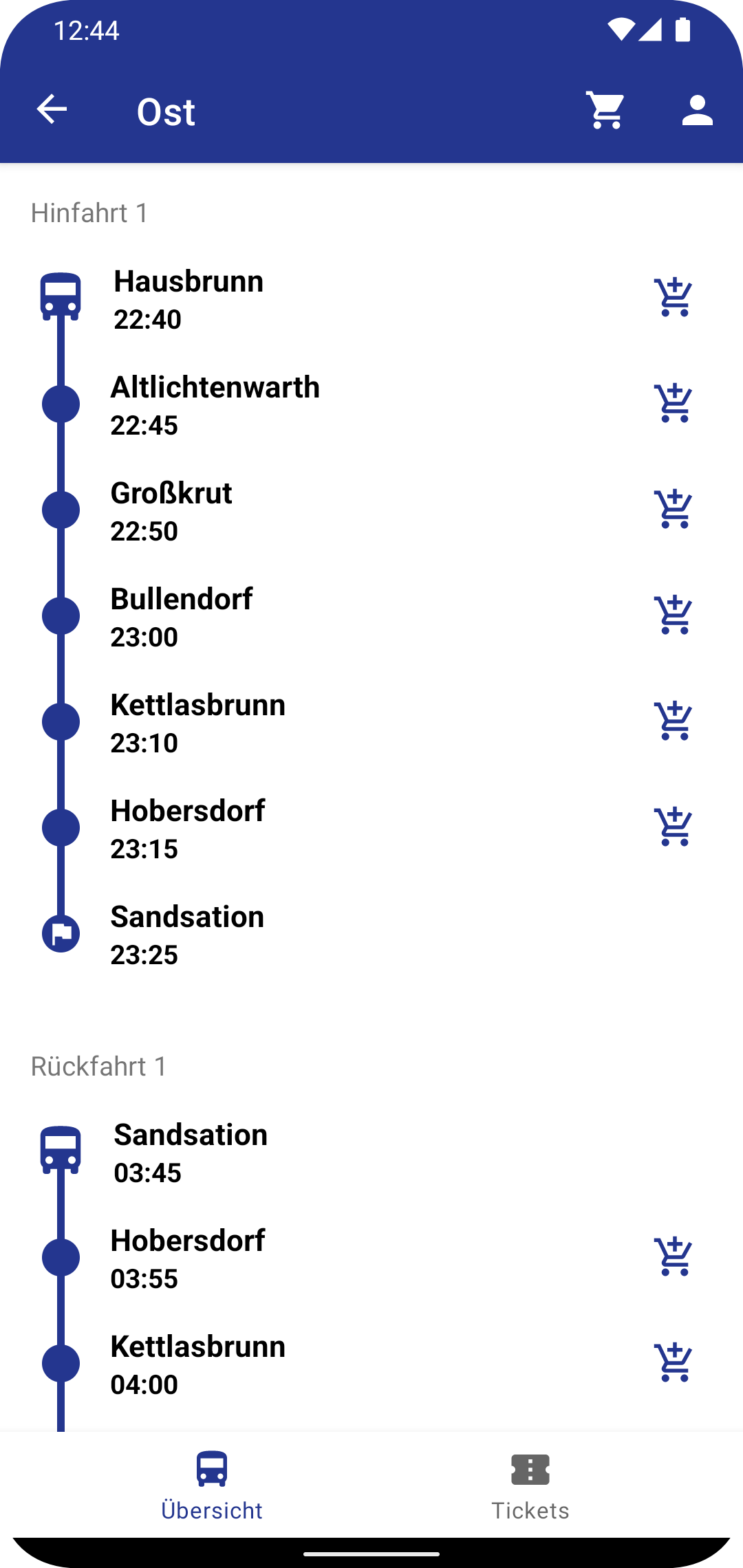The image size is (743, 1568).
Task: Add Altlichtenwarth 22:45 ticket to cart
Action: coord(673,403)
